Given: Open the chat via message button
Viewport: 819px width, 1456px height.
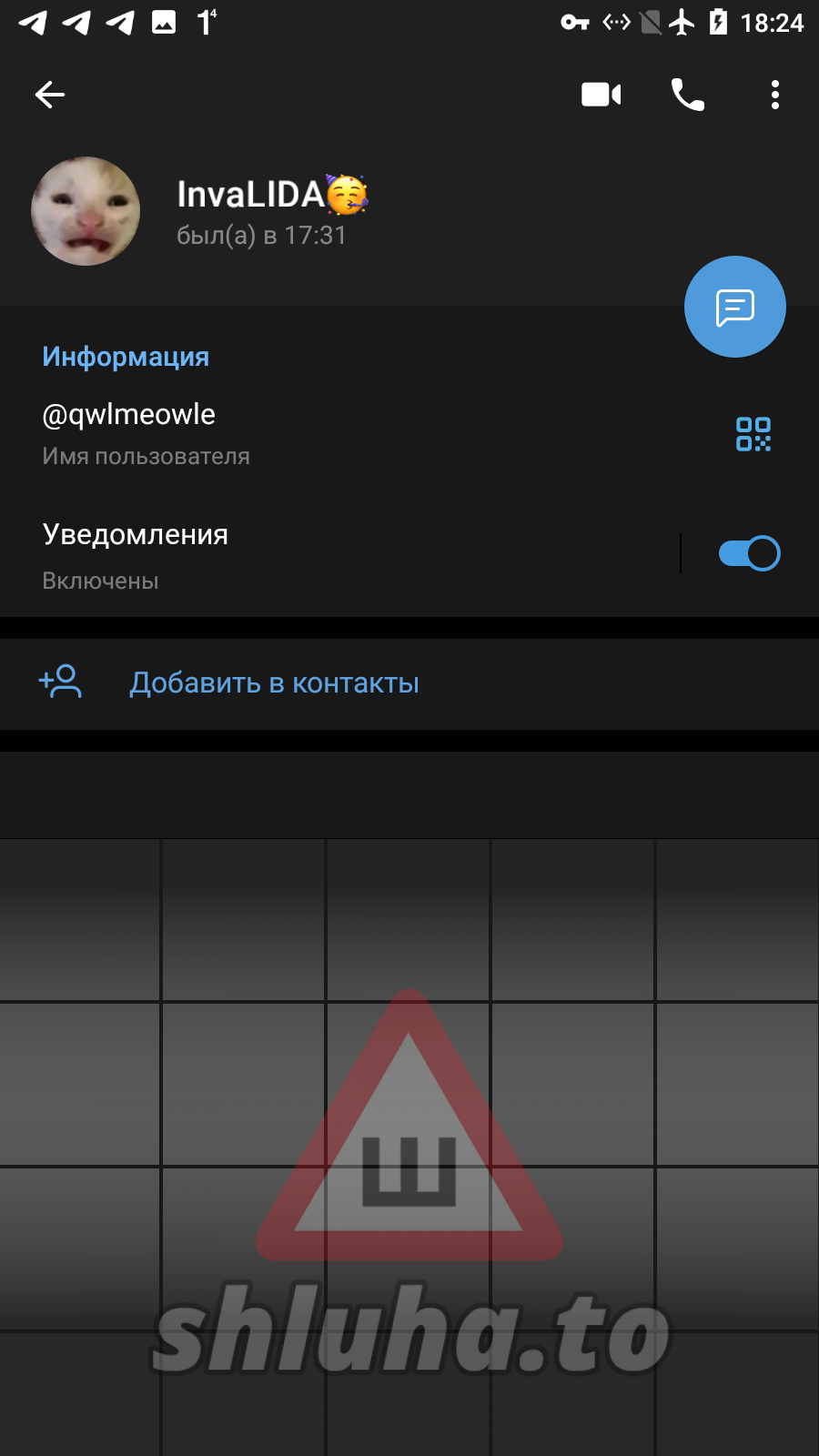Looking at the screenshot, I should pos(734,308).
